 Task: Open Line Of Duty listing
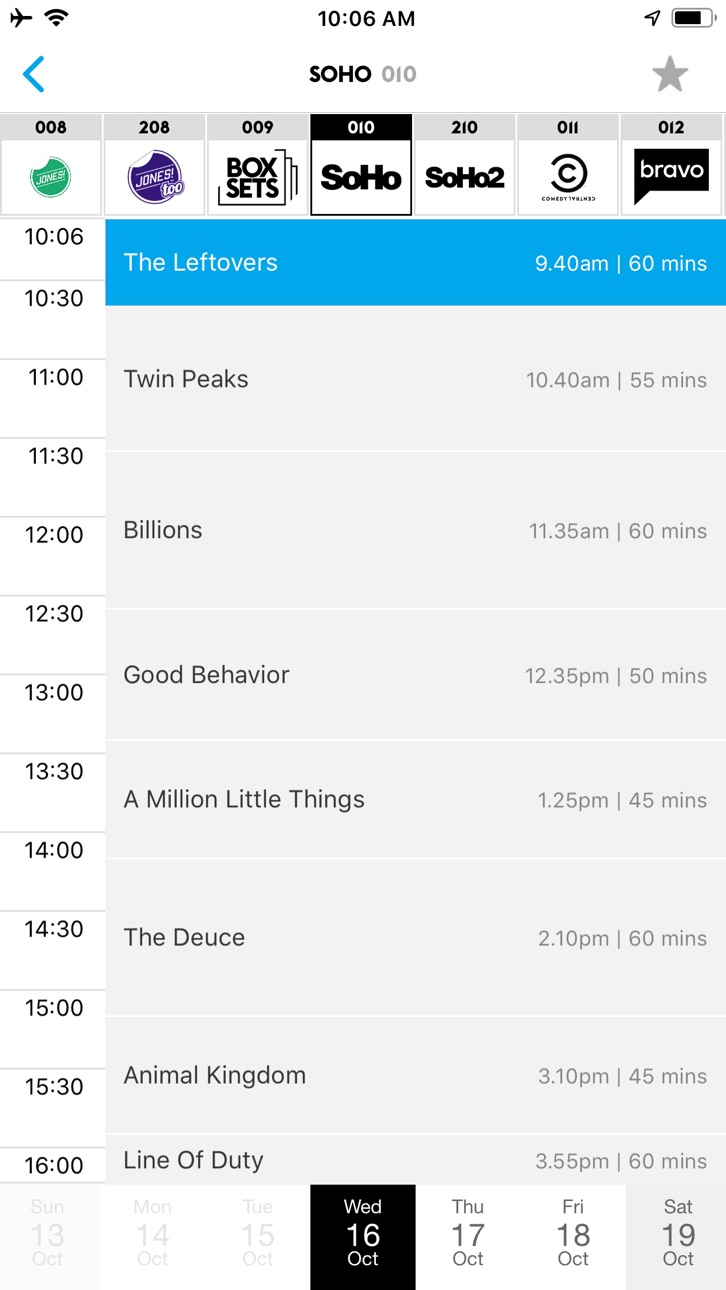pos(415,1160)
